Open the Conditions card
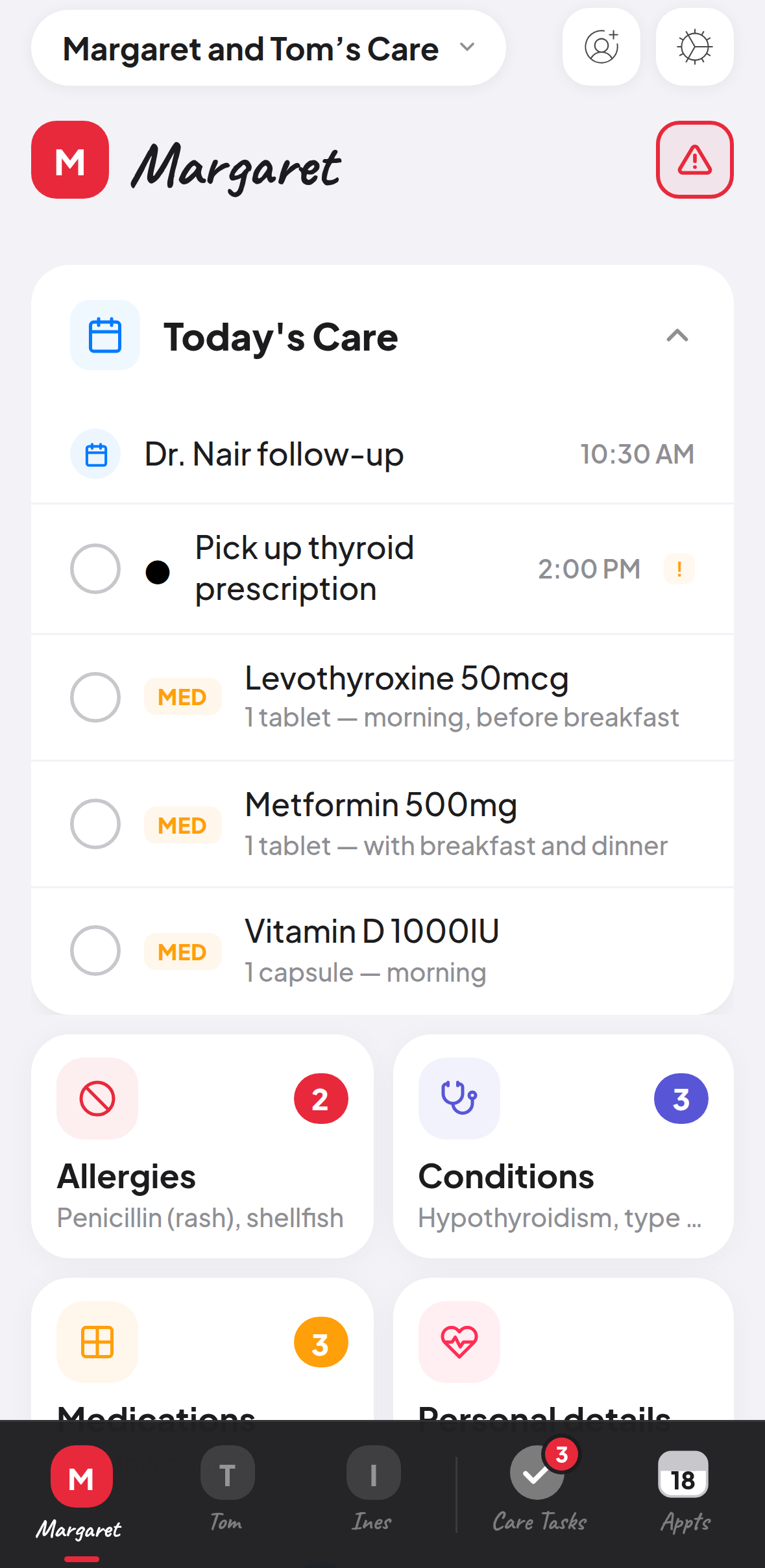The image size is (765, 1568). [x=563, y=1146]
